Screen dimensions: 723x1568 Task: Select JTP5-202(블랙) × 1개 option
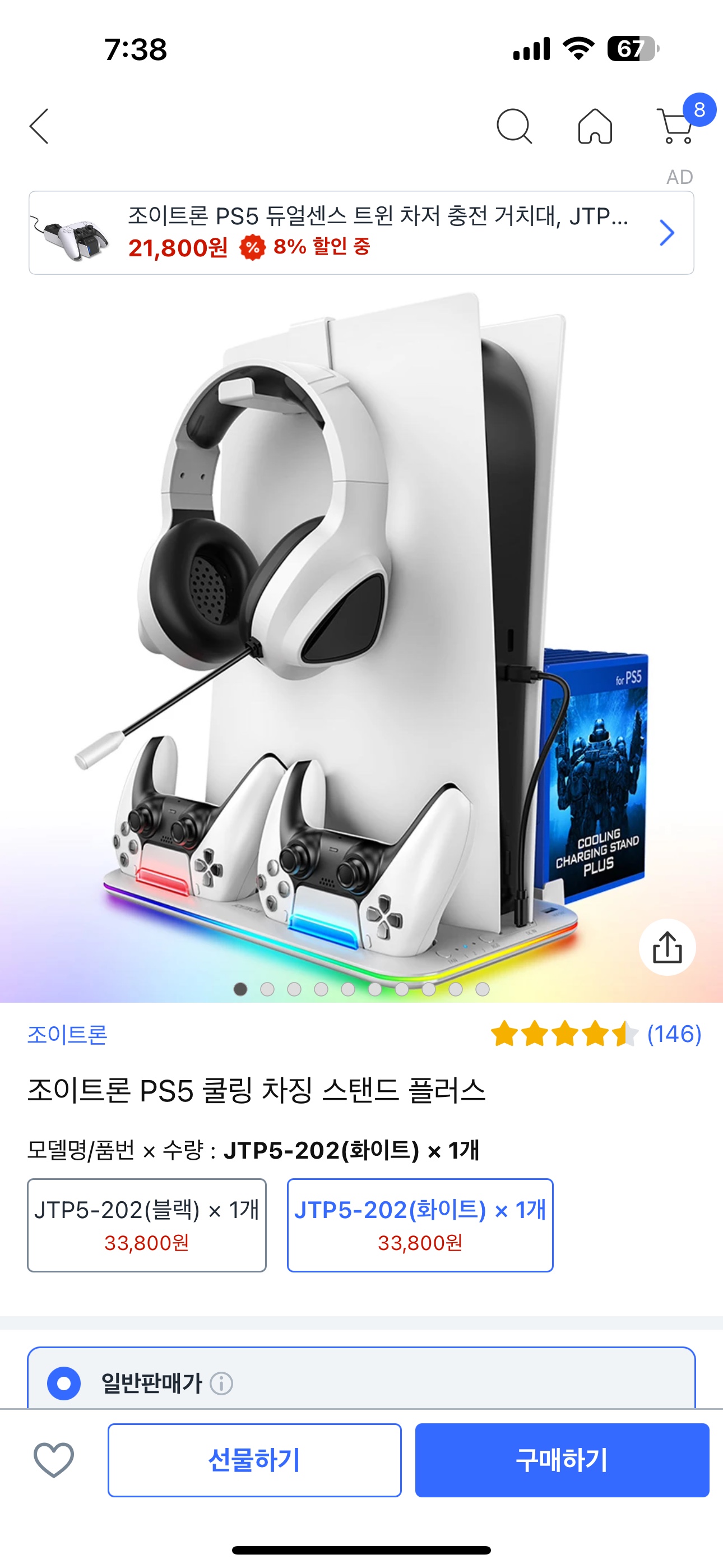[147, 1225]
